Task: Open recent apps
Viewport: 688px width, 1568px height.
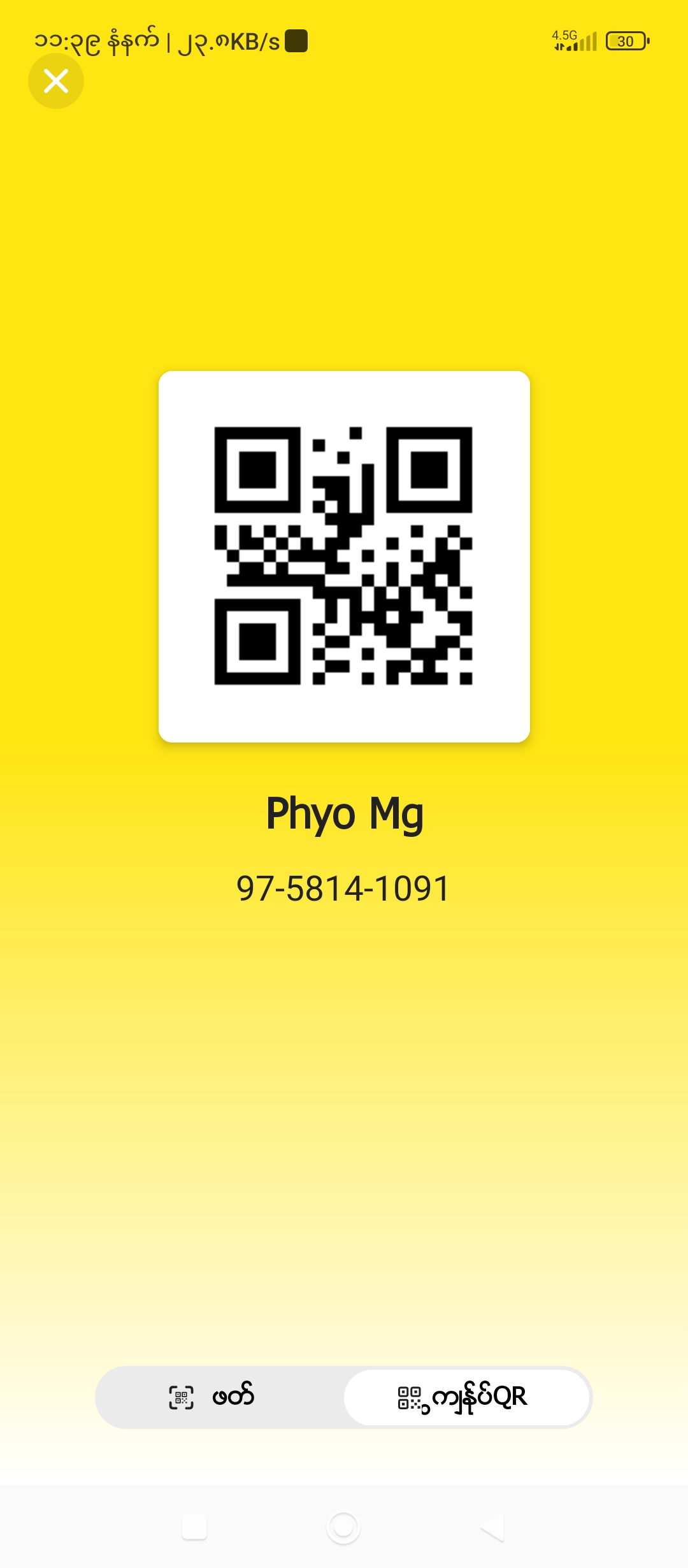Action: click(x=194, y=1527)
